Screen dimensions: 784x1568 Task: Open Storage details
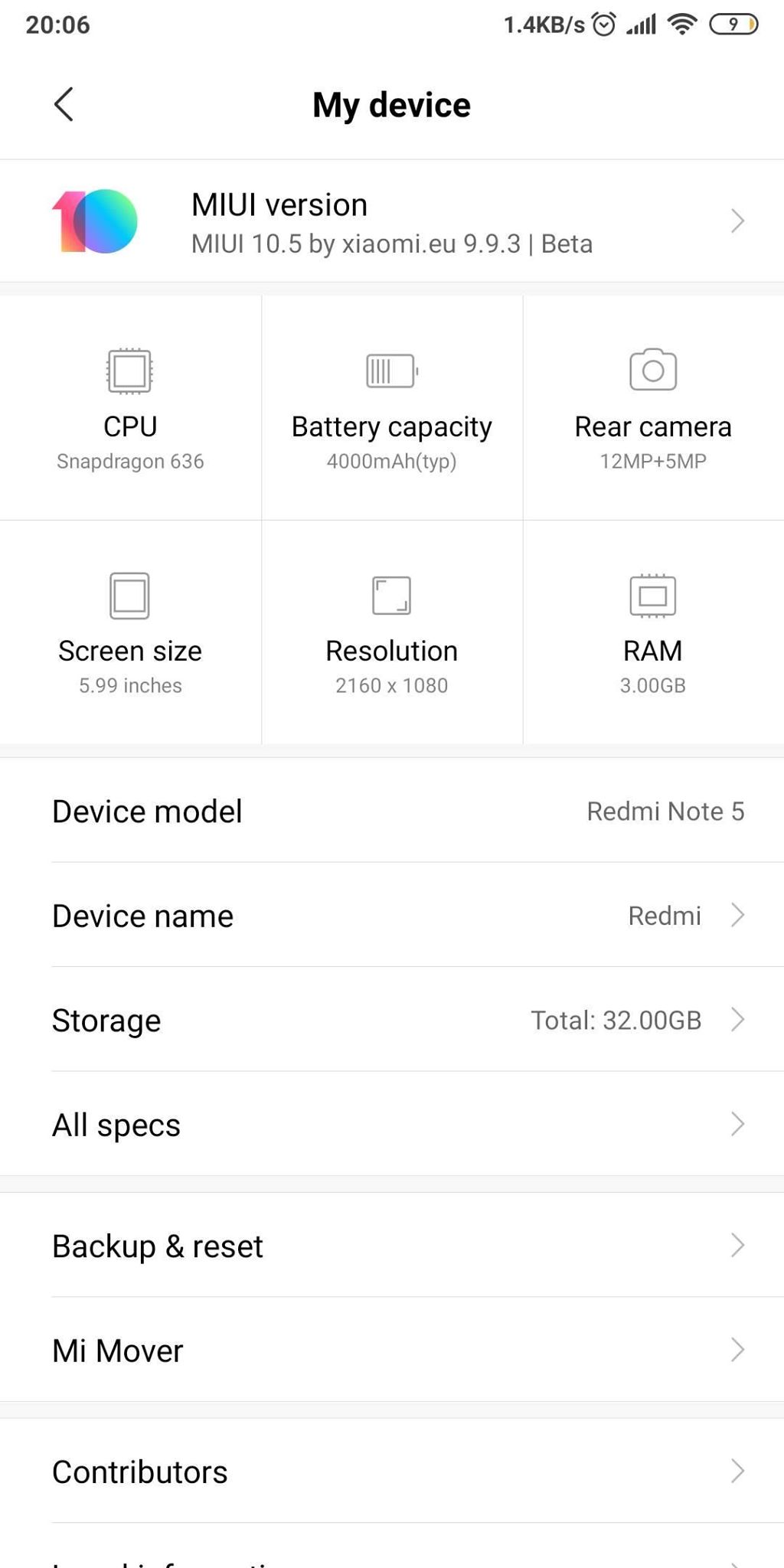tap(392, 1020)
